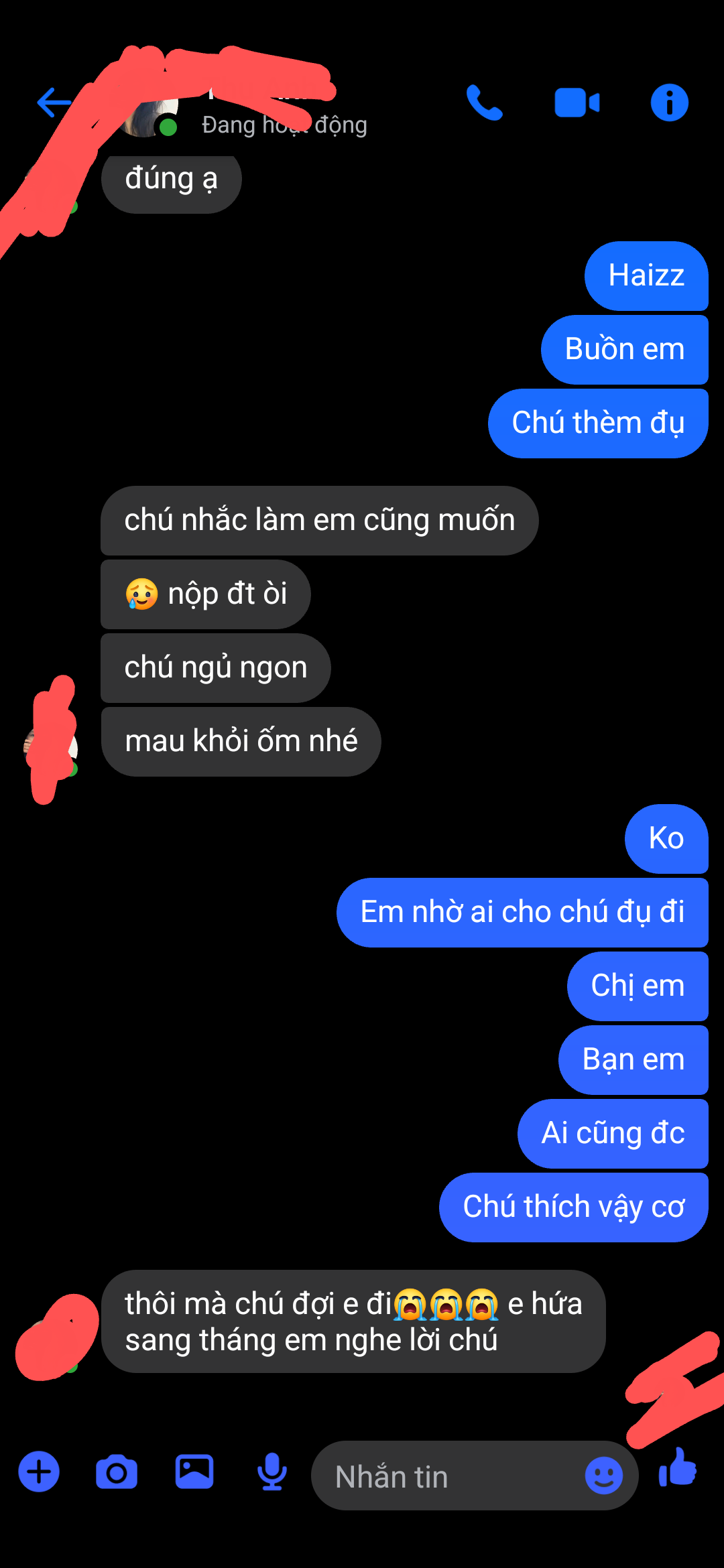This screenshot has width=724, height=1568.
Task: Start a voice call
Action: point(484,103)
